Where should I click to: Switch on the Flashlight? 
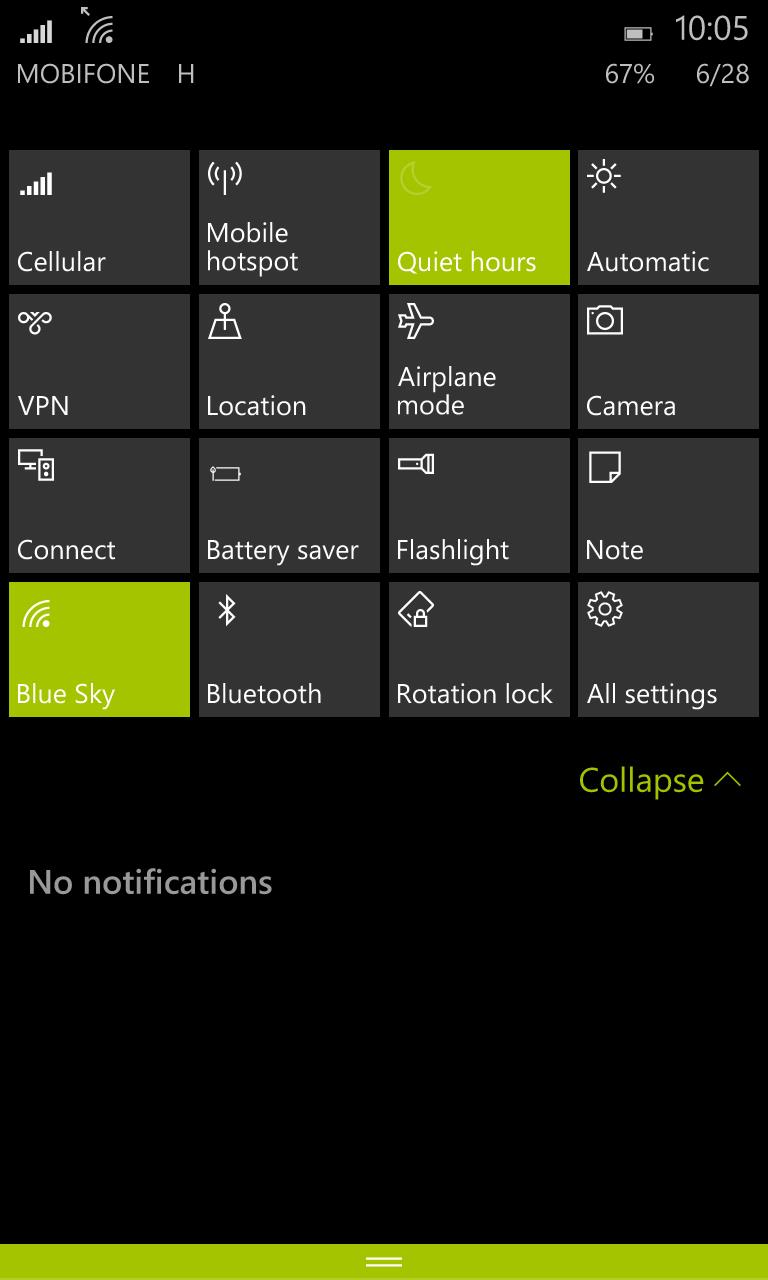click(x=479, y=505)
